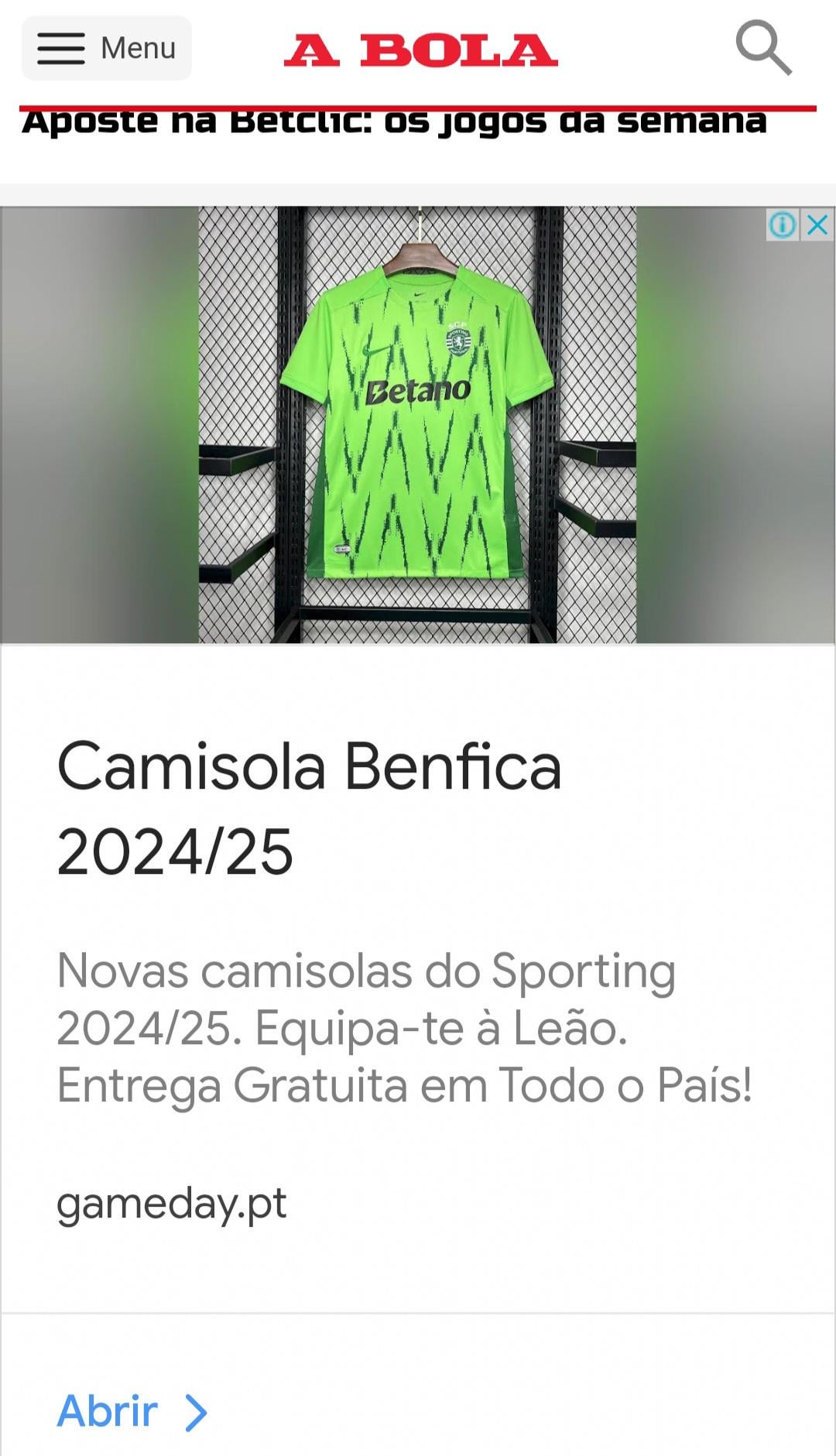Open the ad info icon
This screenshot has height=1456, width=836.
pyautogui.click(x=783, y=225)
